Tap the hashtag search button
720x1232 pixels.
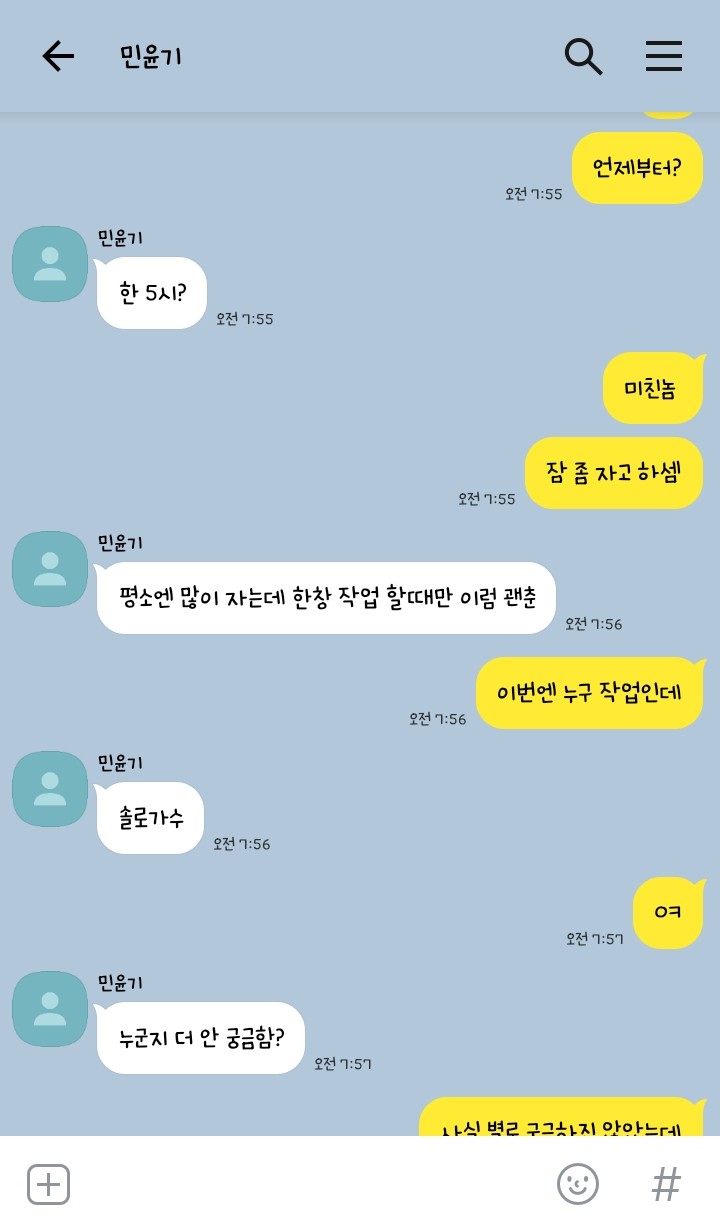click(x=666, y=1185)
